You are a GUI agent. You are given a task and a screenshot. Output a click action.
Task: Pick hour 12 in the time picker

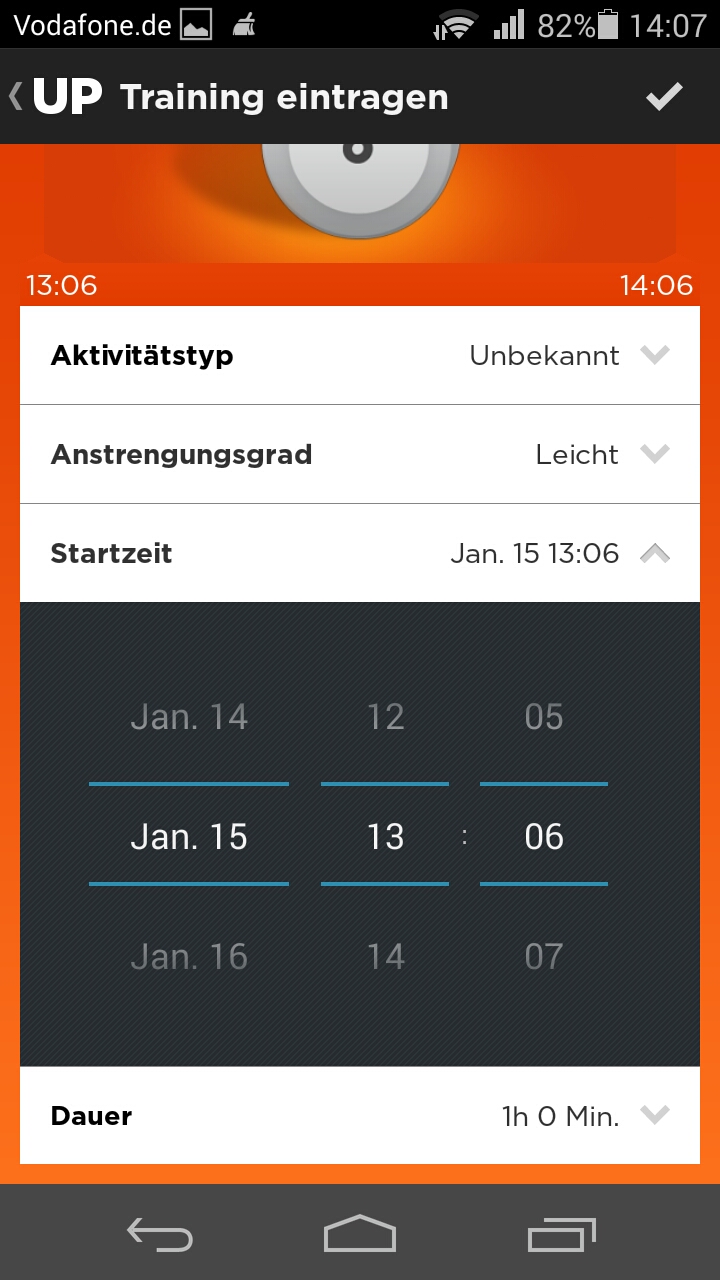385,717
